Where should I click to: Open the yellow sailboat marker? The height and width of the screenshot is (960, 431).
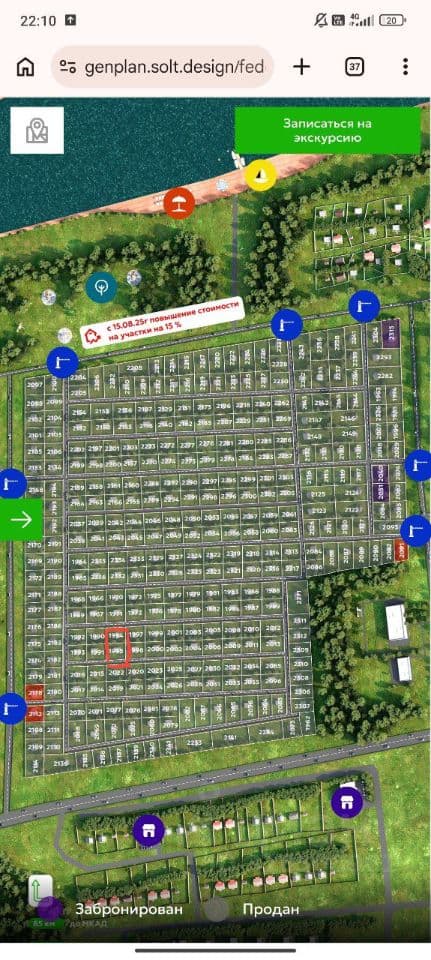[261, 176]
